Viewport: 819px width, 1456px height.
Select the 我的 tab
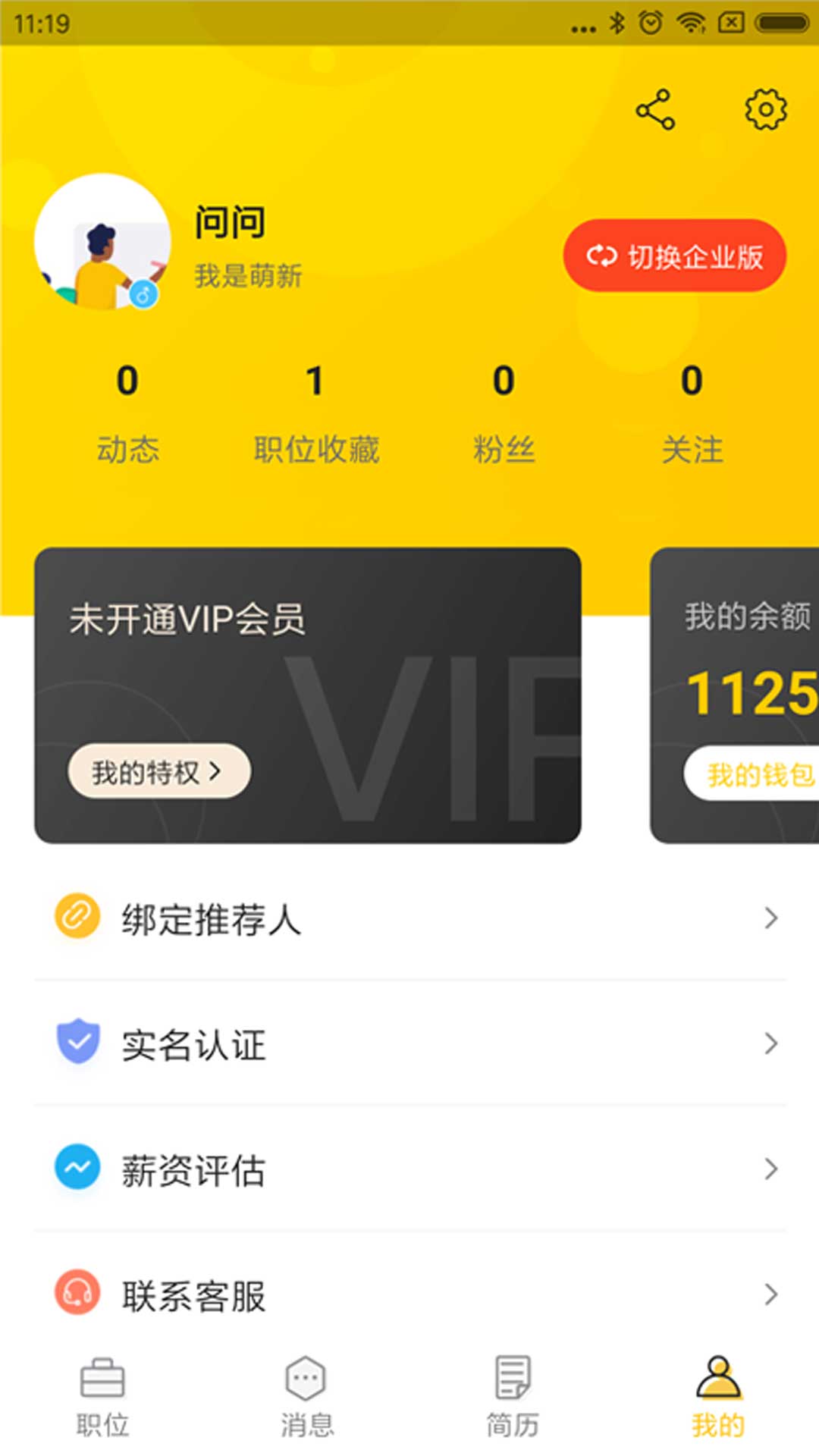(717, 1398)
